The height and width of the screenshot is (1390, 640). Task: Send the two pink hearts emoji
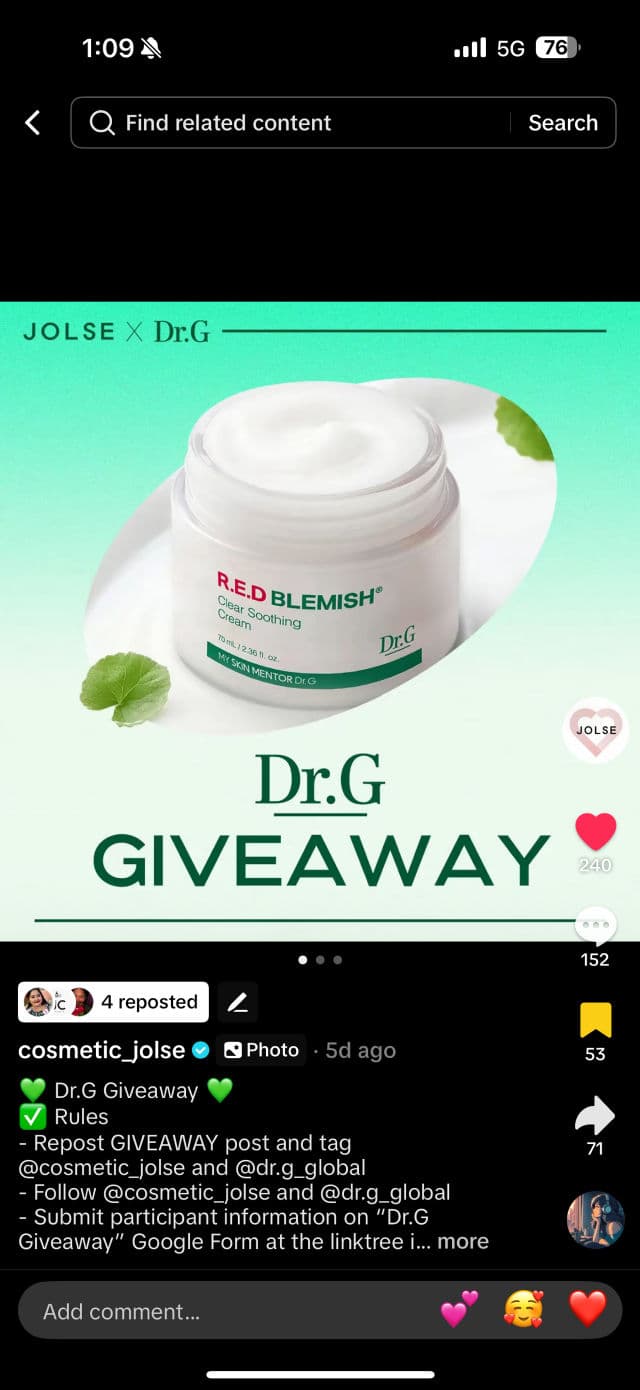pyautogui.click(x=459, y=1309)
